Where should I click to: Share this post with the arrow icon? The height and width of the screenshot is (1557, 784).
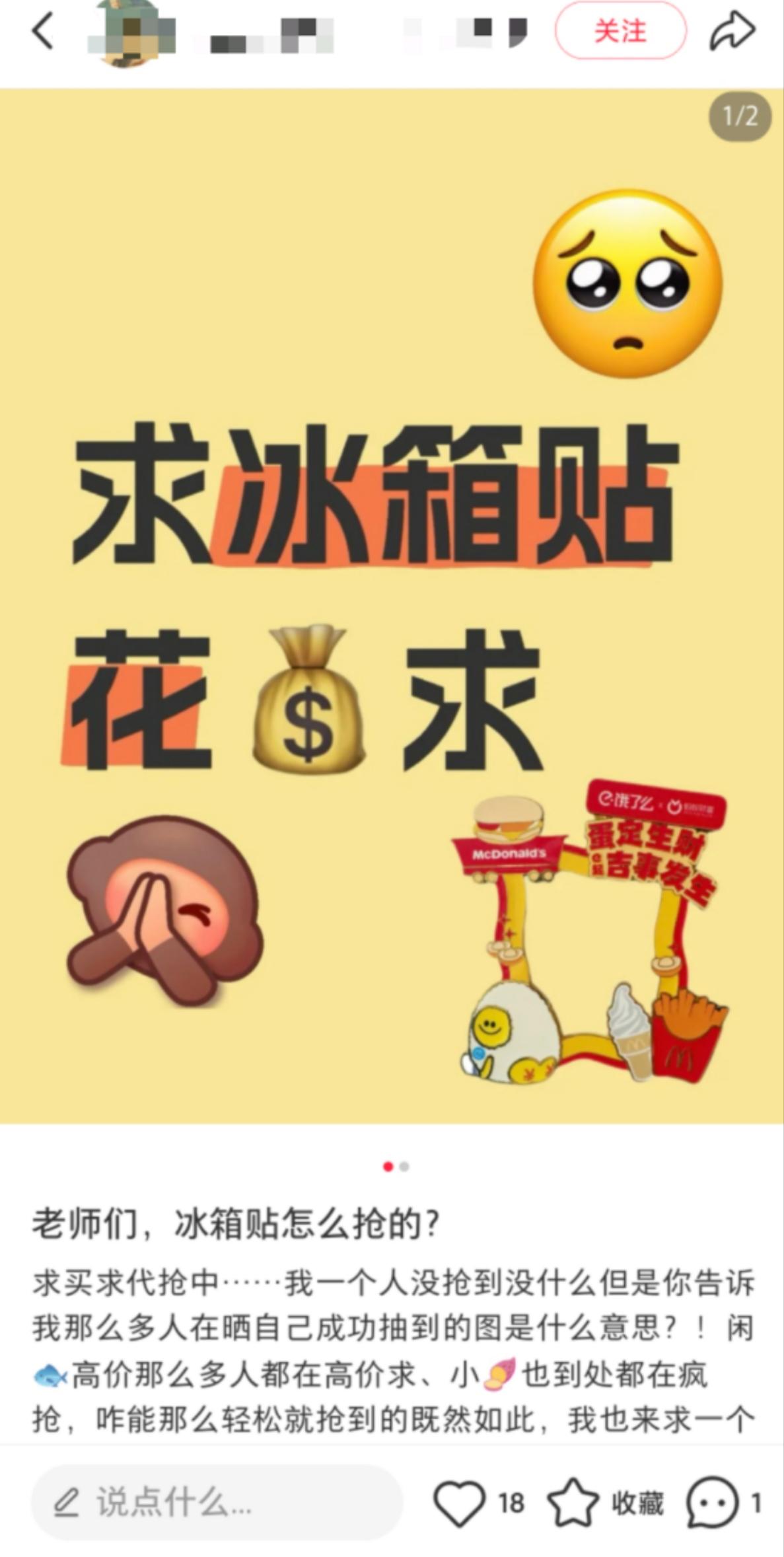[732, 31]
